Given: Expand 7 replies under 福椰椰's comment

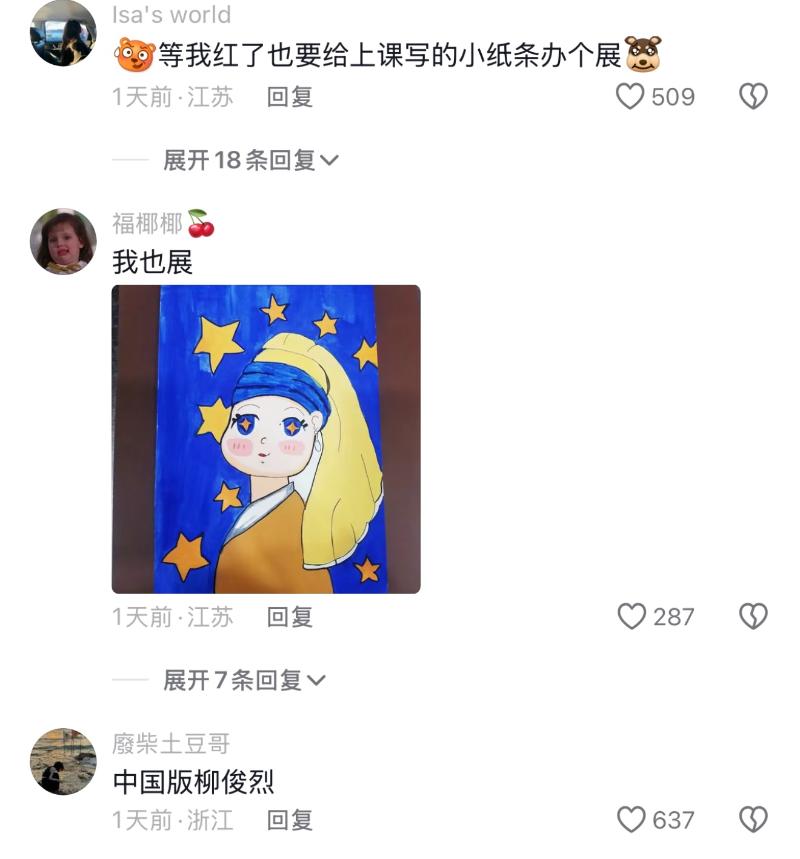Looking at the screenshot, I should [x=244, y=681].
